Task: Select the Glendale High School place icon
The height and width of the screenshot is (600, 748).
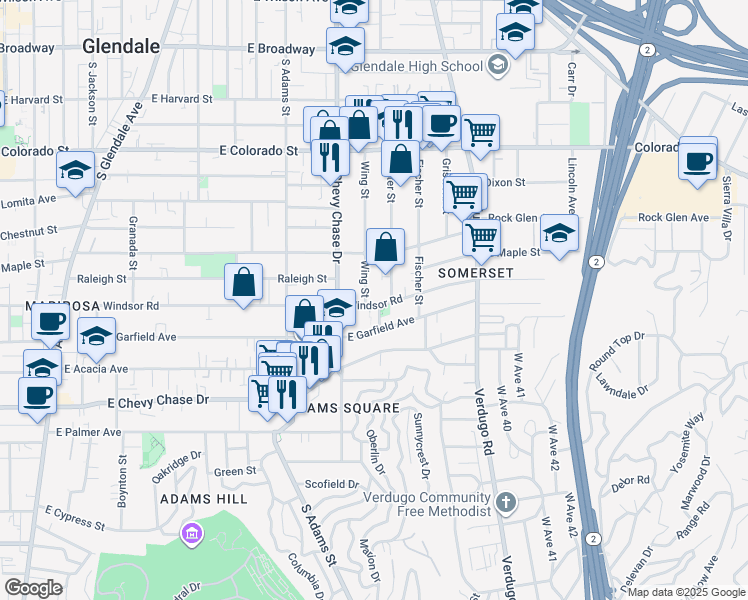Action: pyautogui.click(x=498, y=66)
